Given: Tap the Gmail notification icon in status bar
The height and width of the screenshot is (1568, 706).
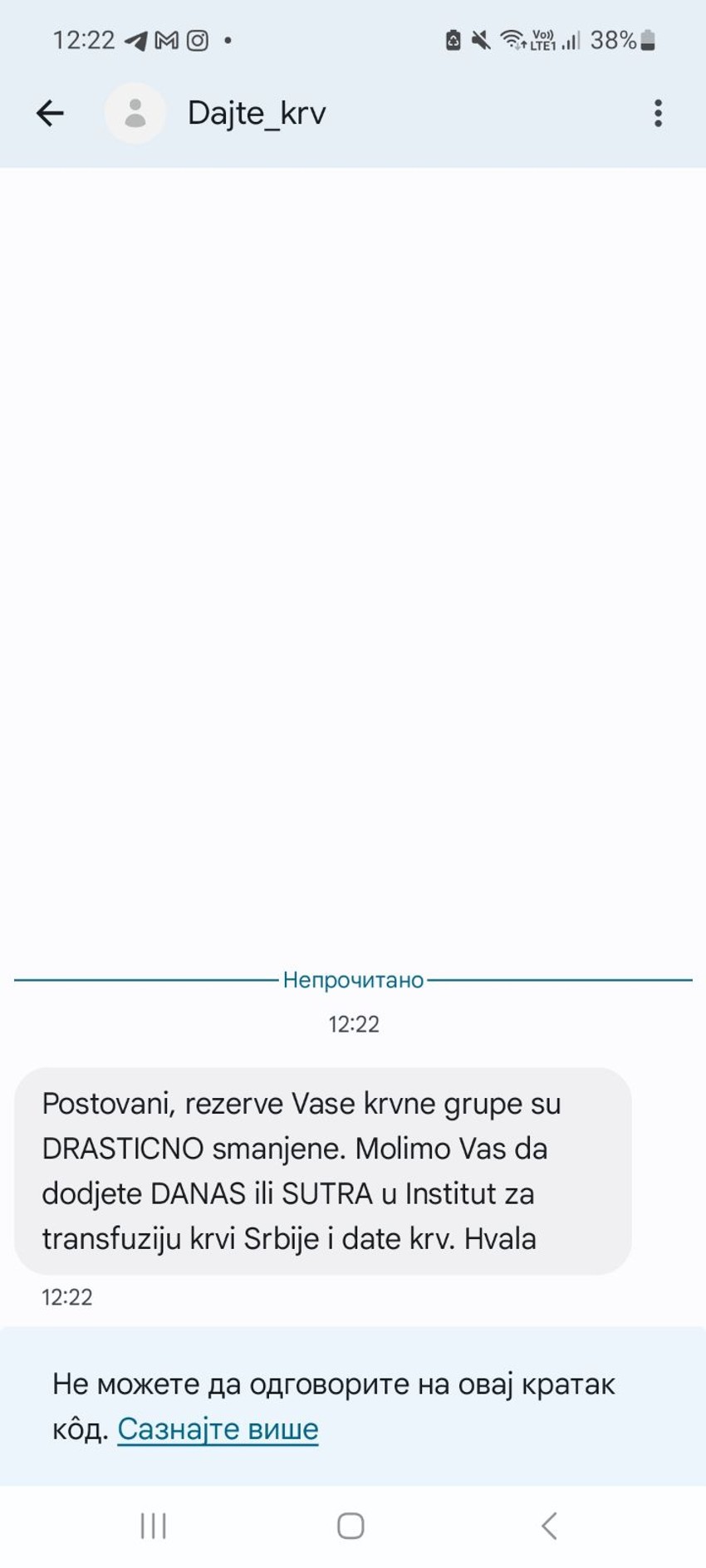Looking at the screenshot, I should [x=169, y=39].
